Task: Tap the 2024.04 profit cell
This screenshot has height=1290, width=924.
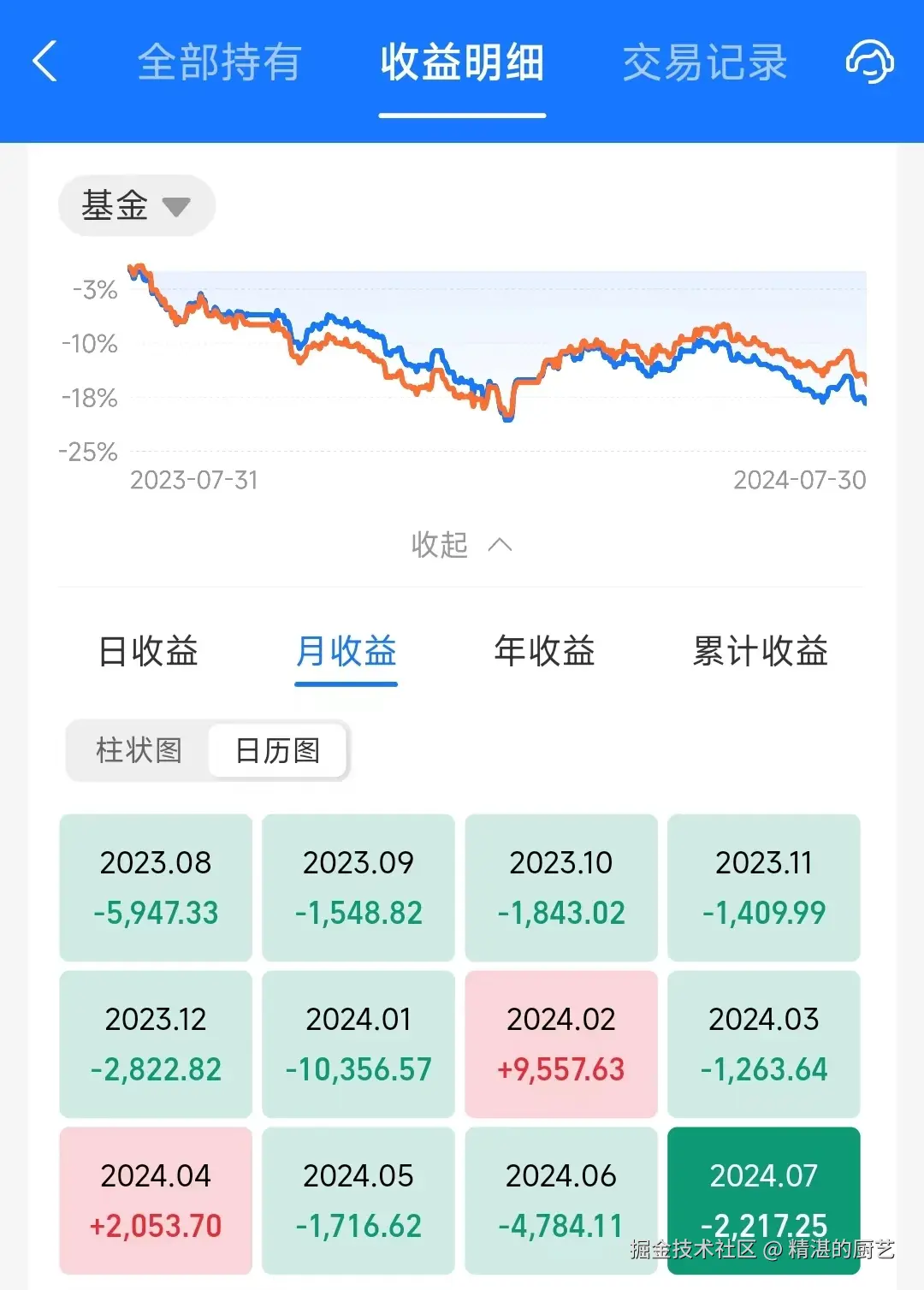Action: pos(155,1200)
